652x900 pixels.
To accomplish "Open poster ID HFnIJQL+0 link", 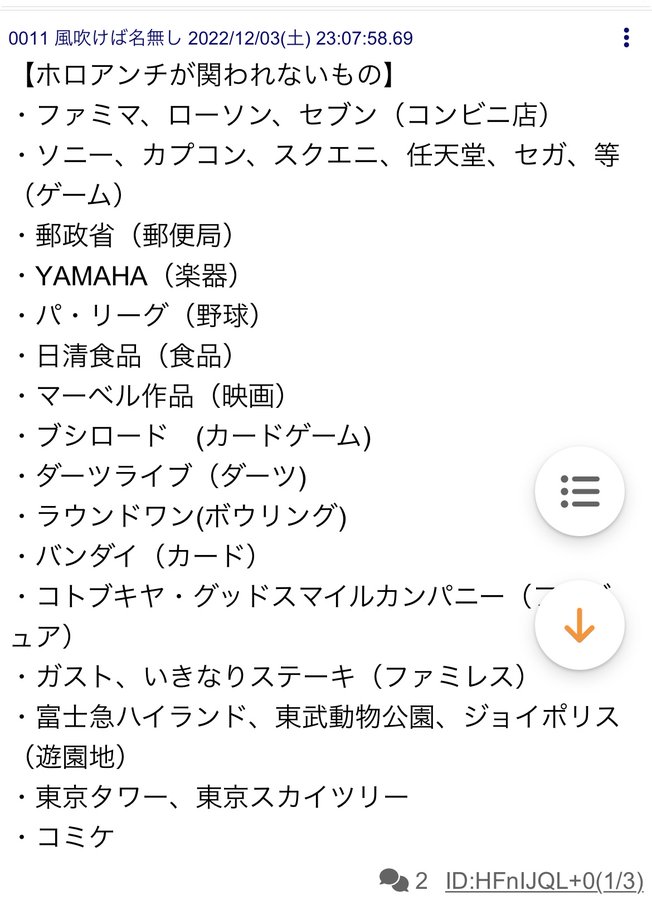I will click(544, 881).
